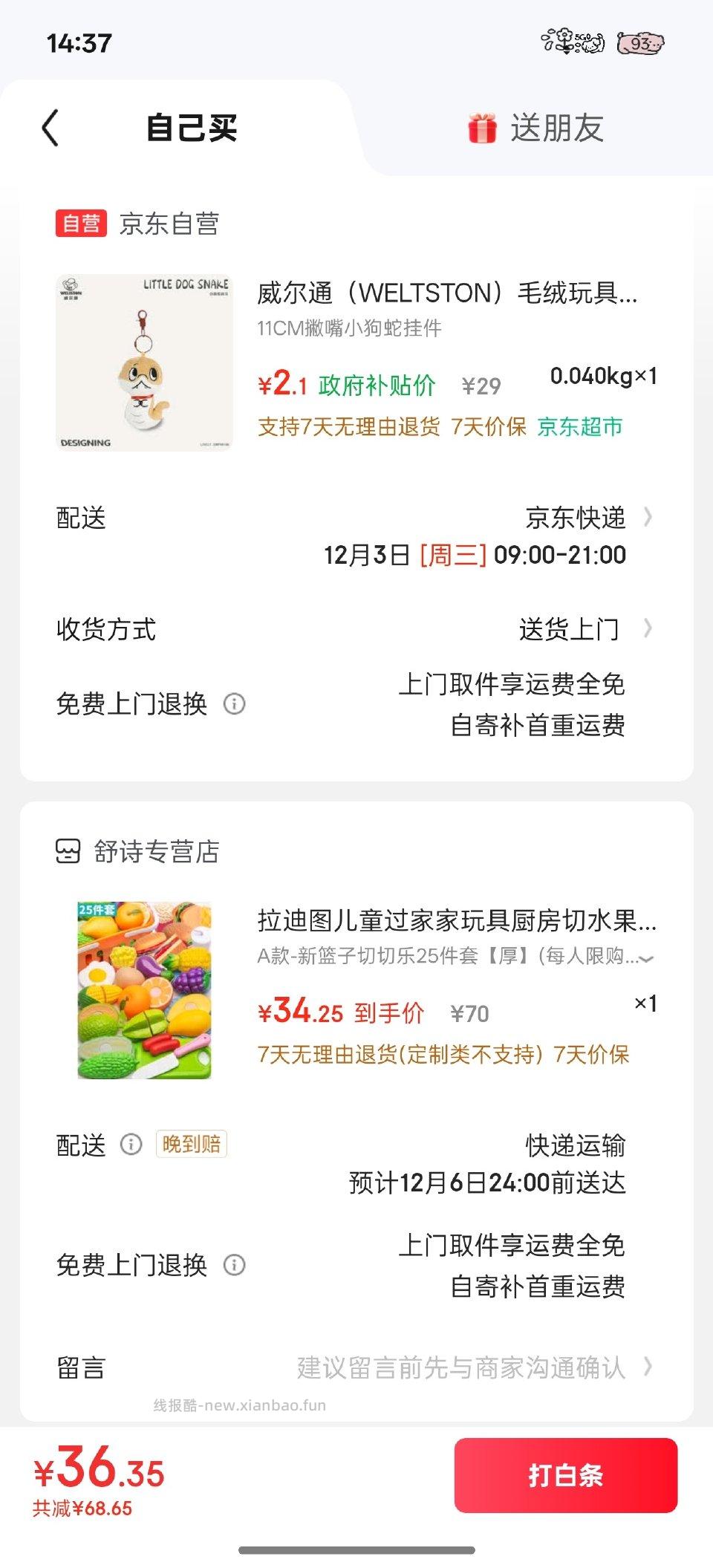Tap the 舒诗专营店 store icon
Image resolution: width=713 pixels, height=1568 pixels.
click(68, 851)
